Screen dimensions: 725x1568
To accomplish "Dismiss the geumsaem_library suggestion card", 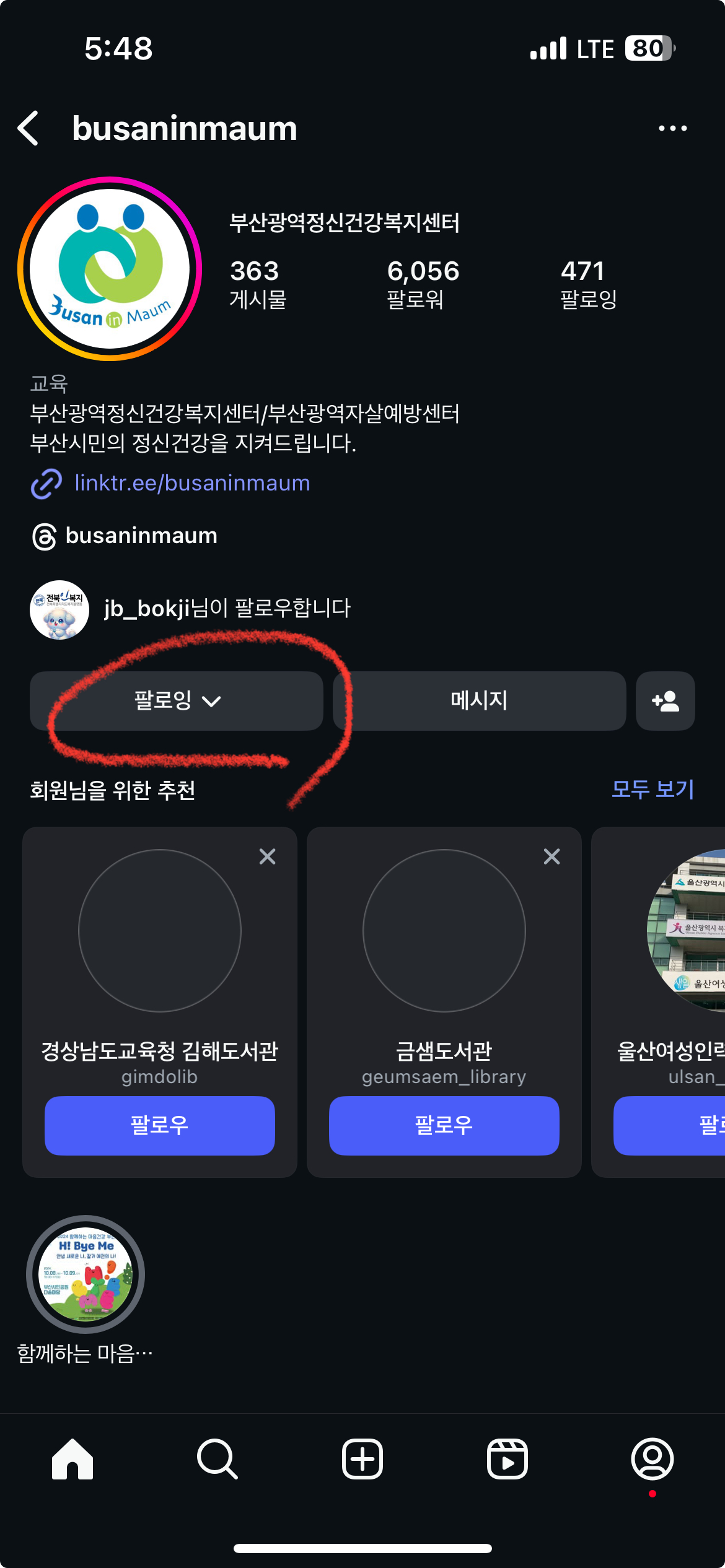I will pyautogui.click(x=551, y=856).
